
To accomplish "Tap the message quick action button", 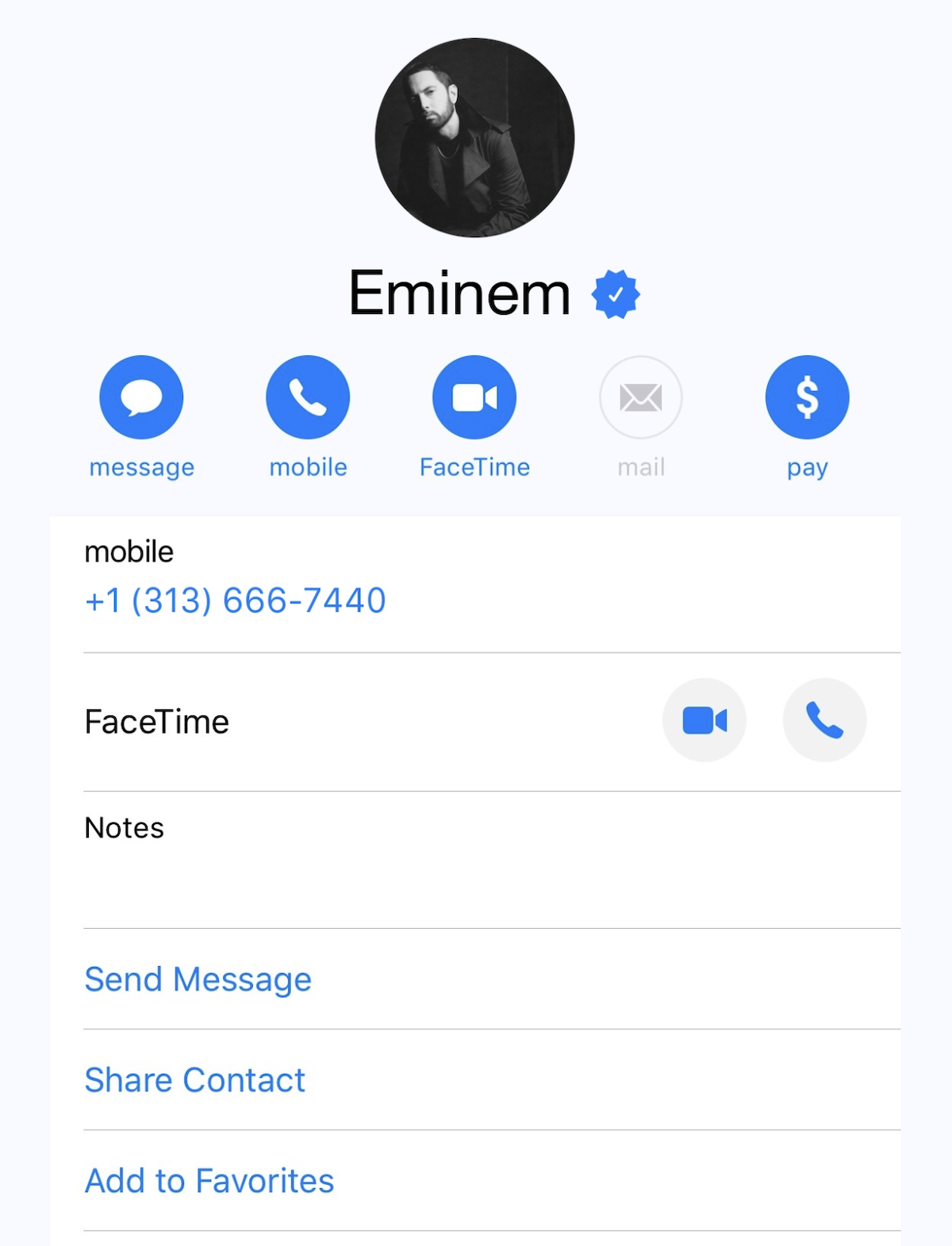I will tap(141, 397).
